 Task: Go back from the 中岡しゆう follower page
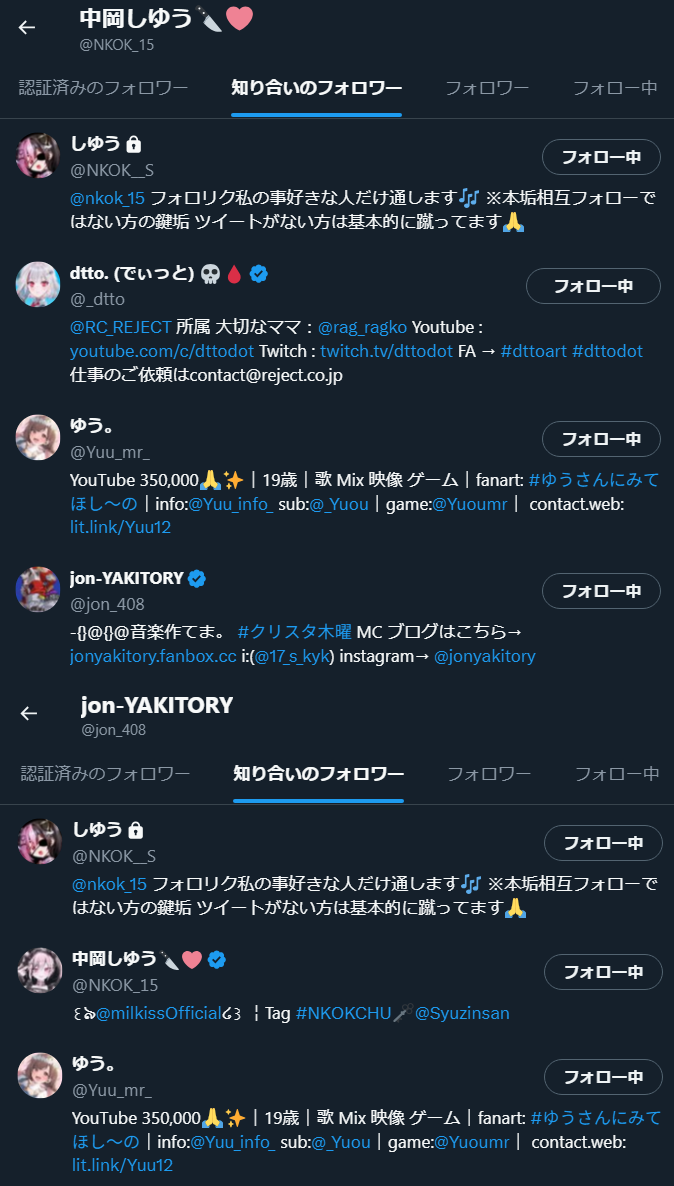[27, 27]
